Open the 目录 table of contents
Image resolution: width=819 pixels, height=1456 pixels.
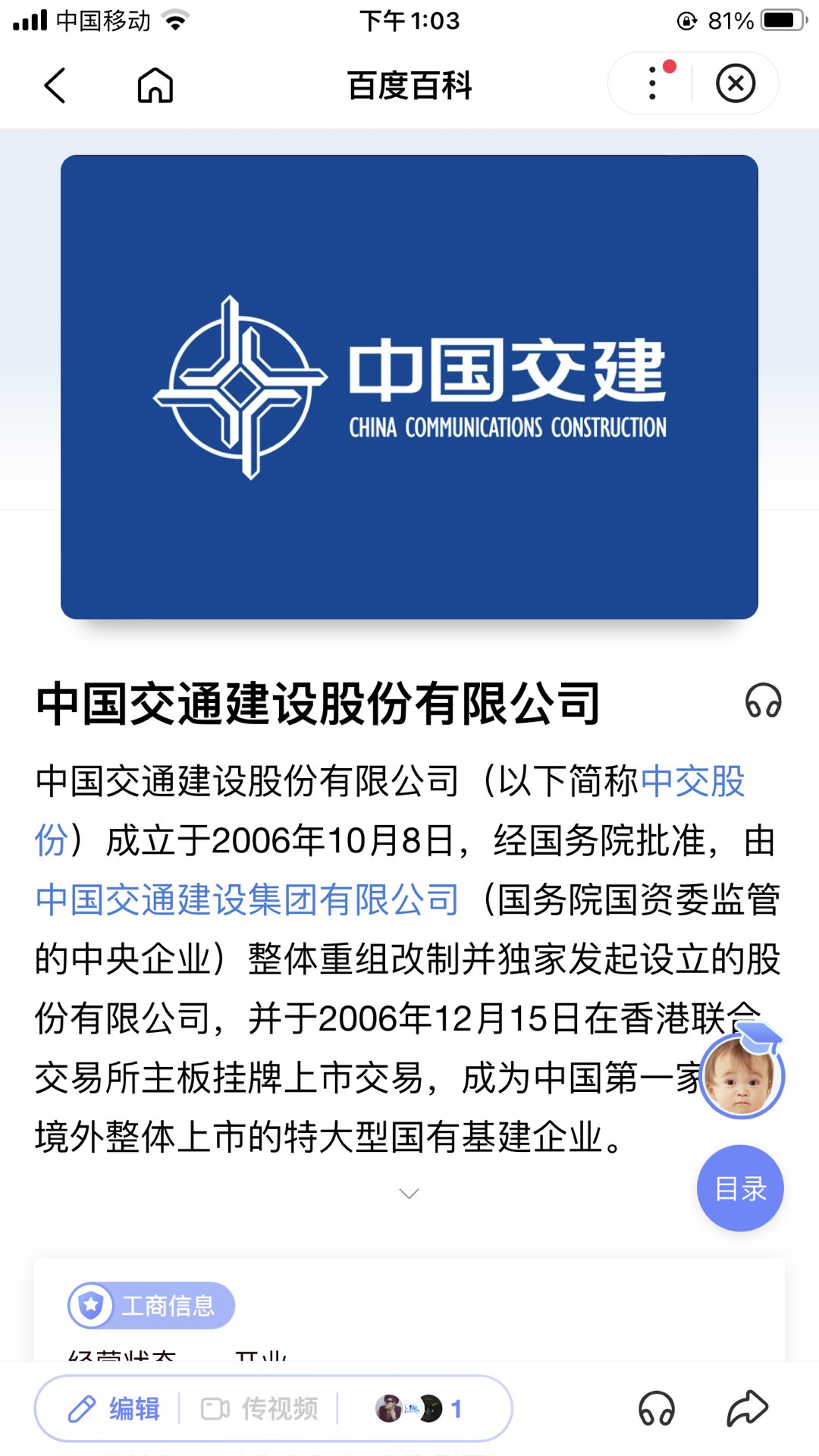[x=740, y=1188]
